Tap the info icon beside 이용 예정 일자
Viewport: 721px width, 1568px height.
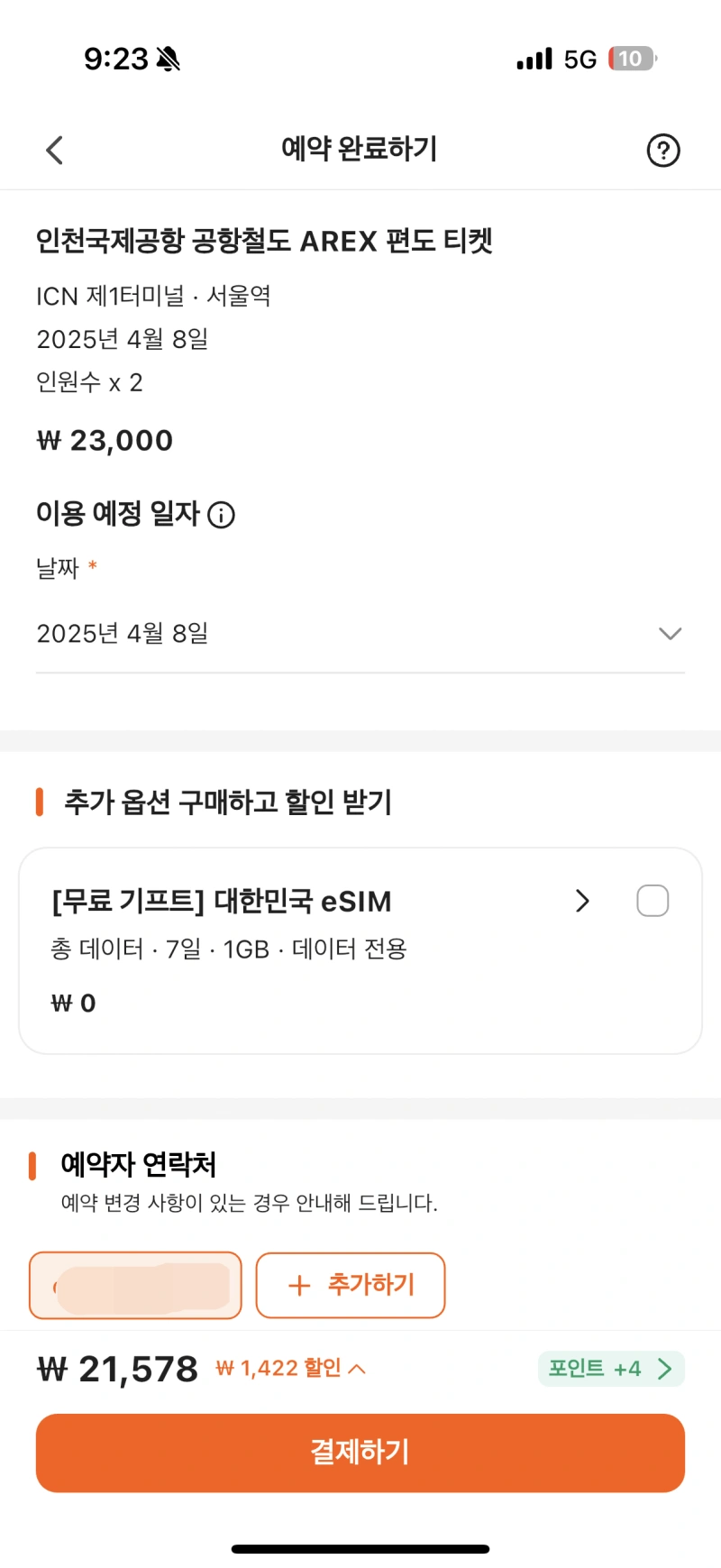coord(220,515)
